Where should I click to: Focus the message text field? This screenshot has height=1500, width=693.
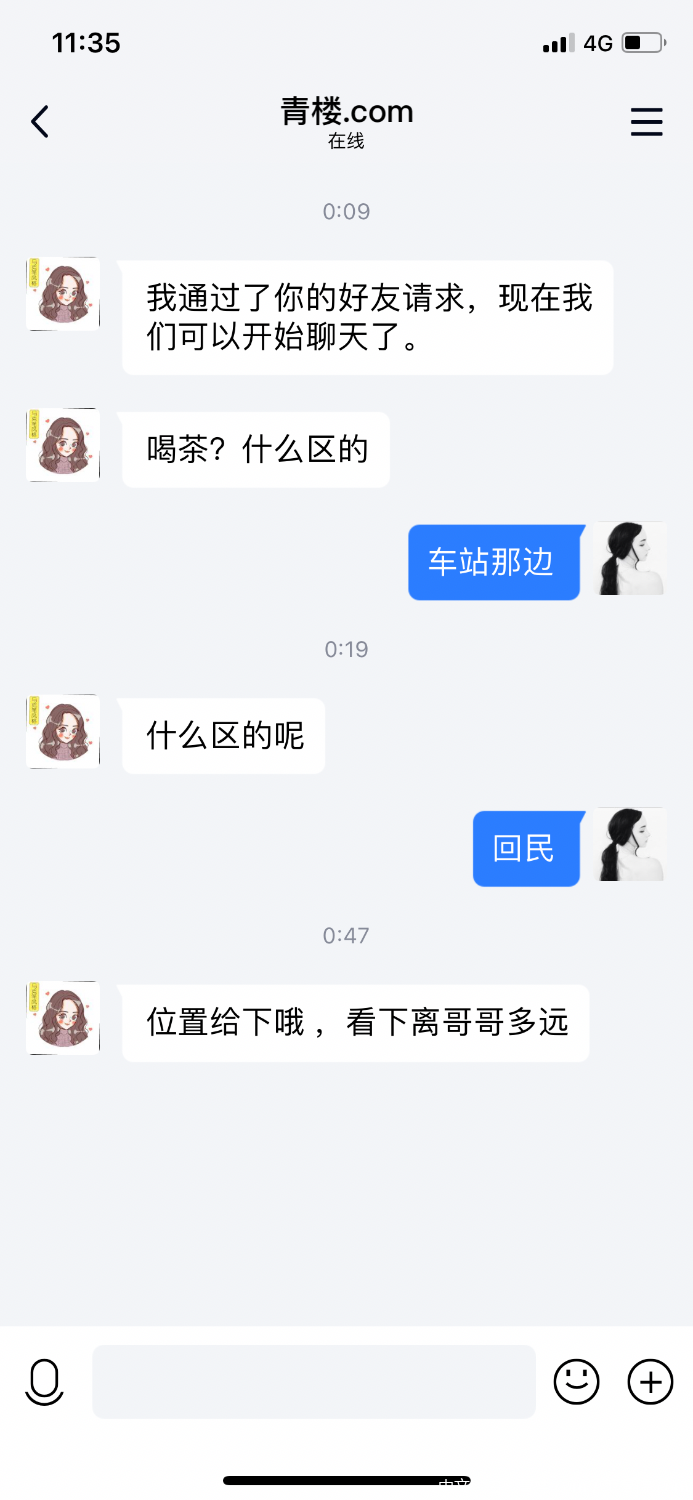314,1382
